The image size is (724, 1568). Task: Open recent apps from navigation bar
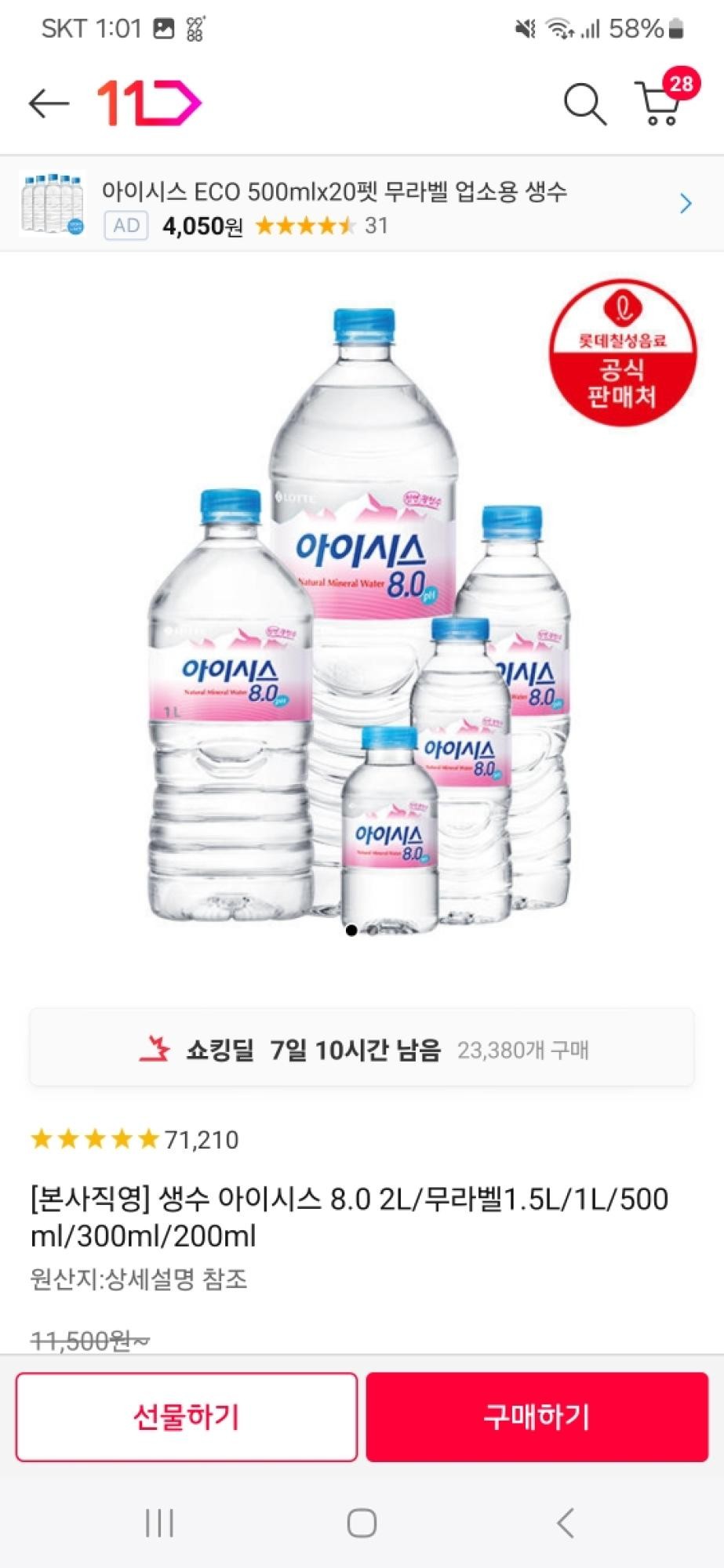[160, 1523]
